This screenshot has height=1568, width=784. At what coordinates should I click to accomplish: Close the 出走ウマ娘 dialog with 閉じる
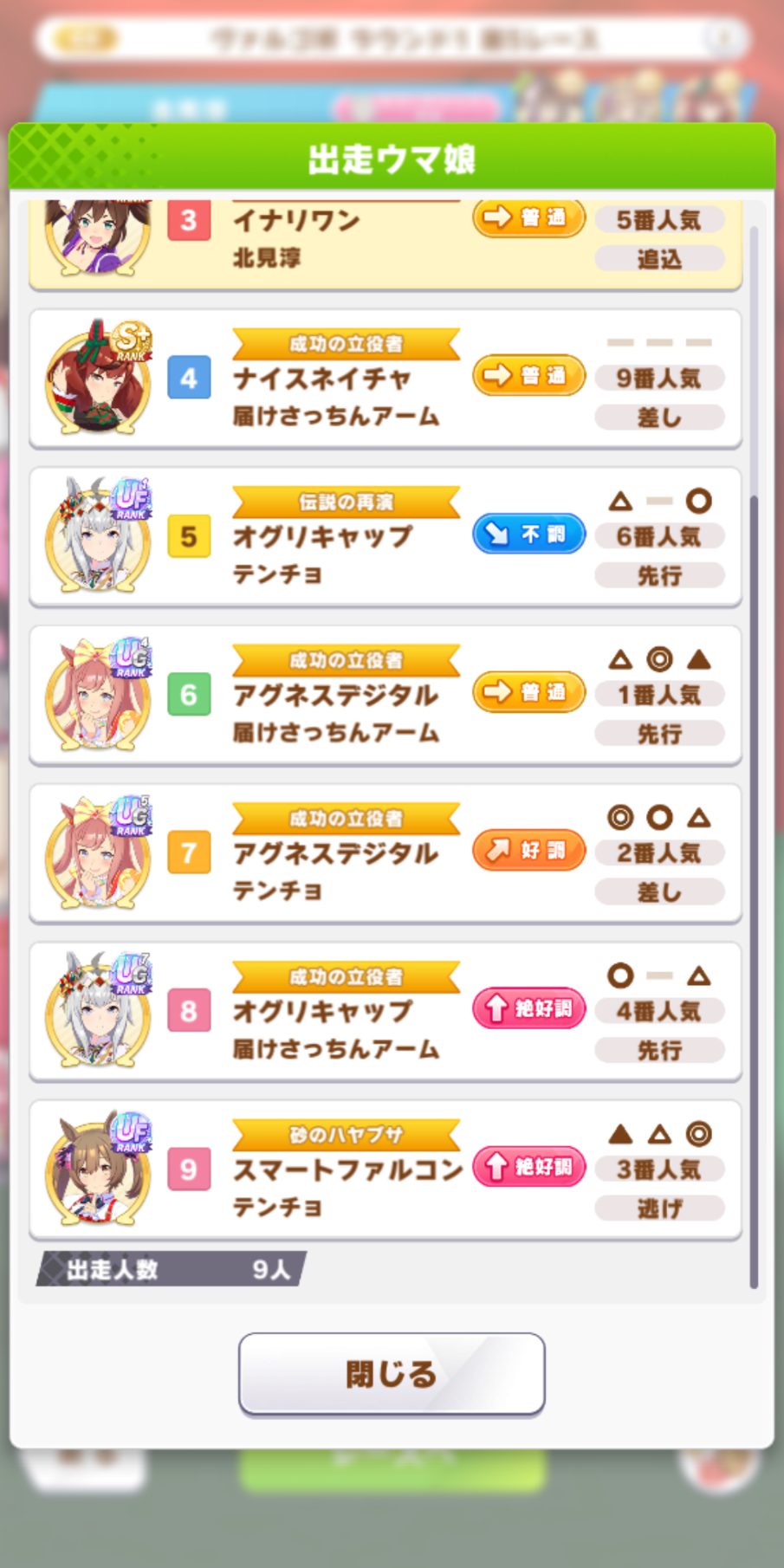point(392,1373)
